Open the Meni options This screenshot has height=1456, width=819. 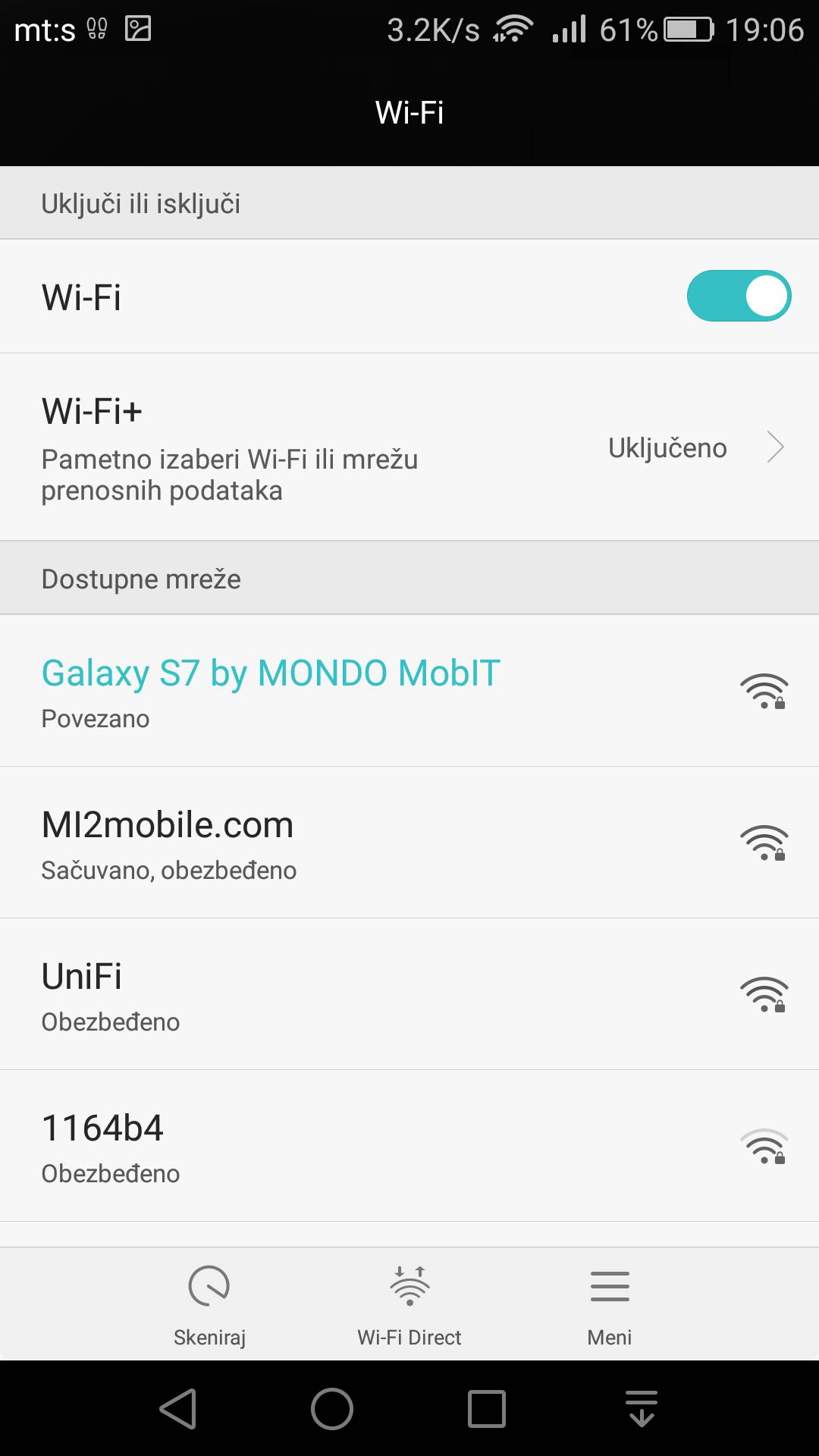click(x=610, y=1304)
